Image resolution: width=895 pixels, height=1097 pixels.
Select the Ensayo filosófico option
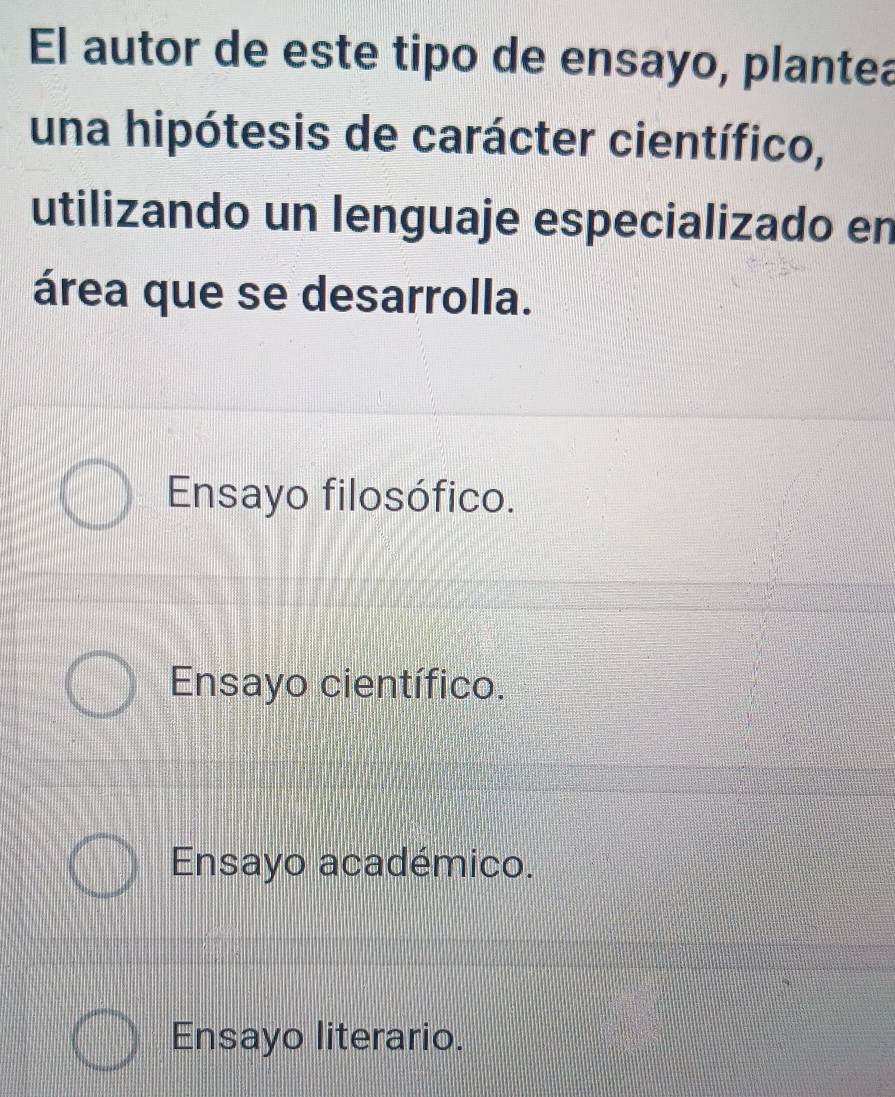coord(99,496)
